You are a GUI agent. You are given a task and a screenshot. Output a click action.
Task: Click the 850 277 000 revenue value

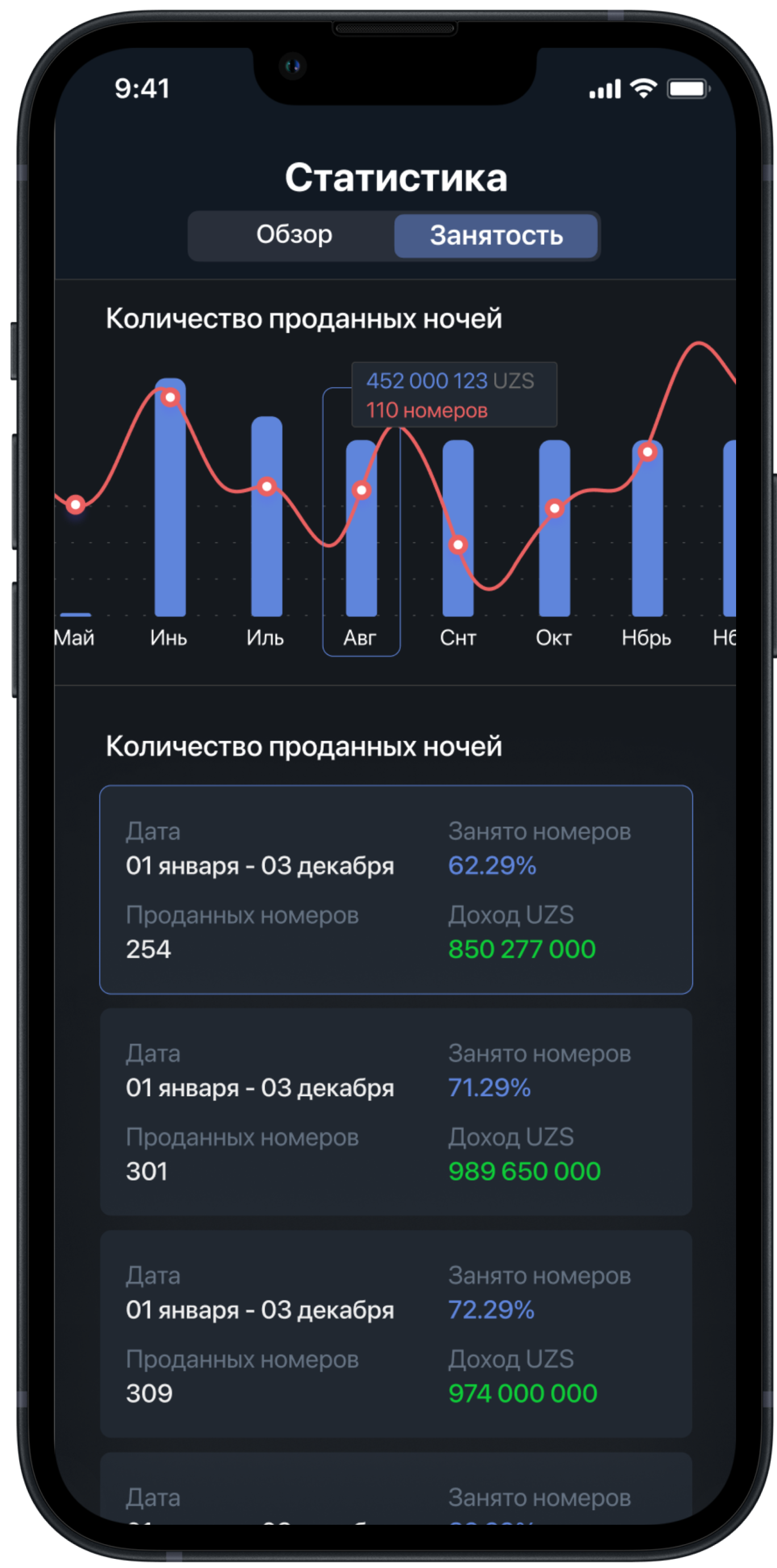523,948
